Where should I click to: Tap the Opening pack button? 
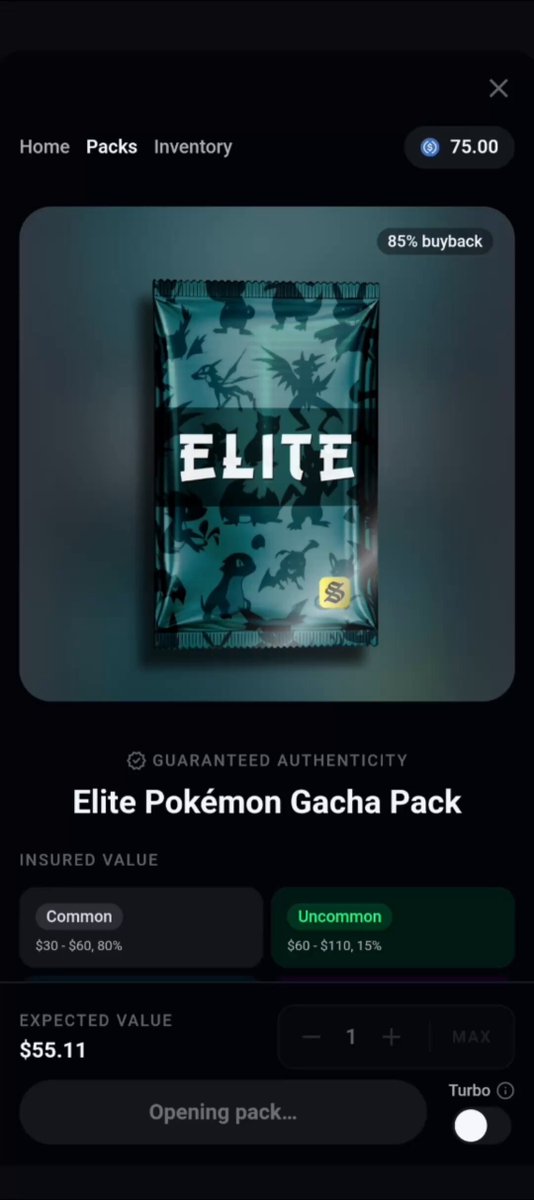223,1112
